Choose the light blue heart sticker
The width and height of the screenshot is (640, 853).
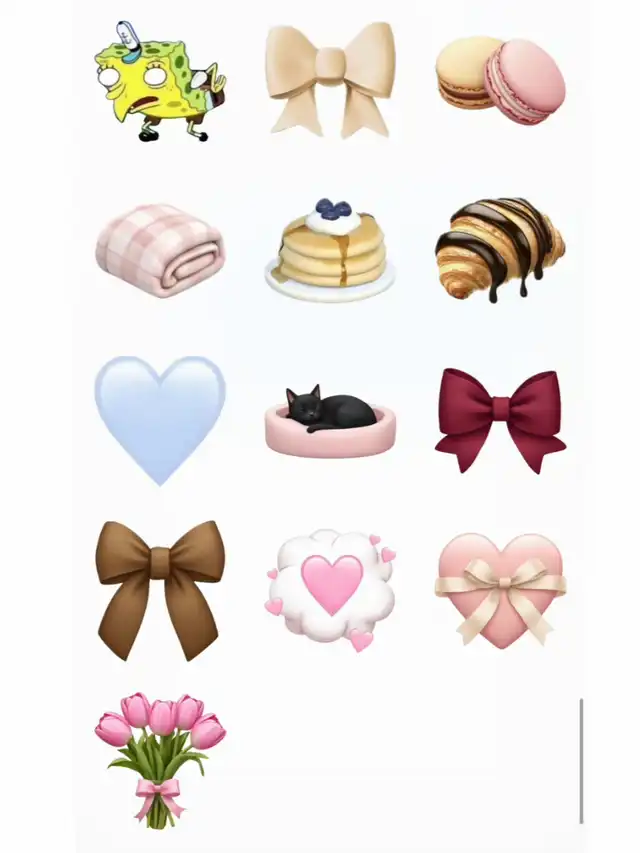(x=160, y=415)
